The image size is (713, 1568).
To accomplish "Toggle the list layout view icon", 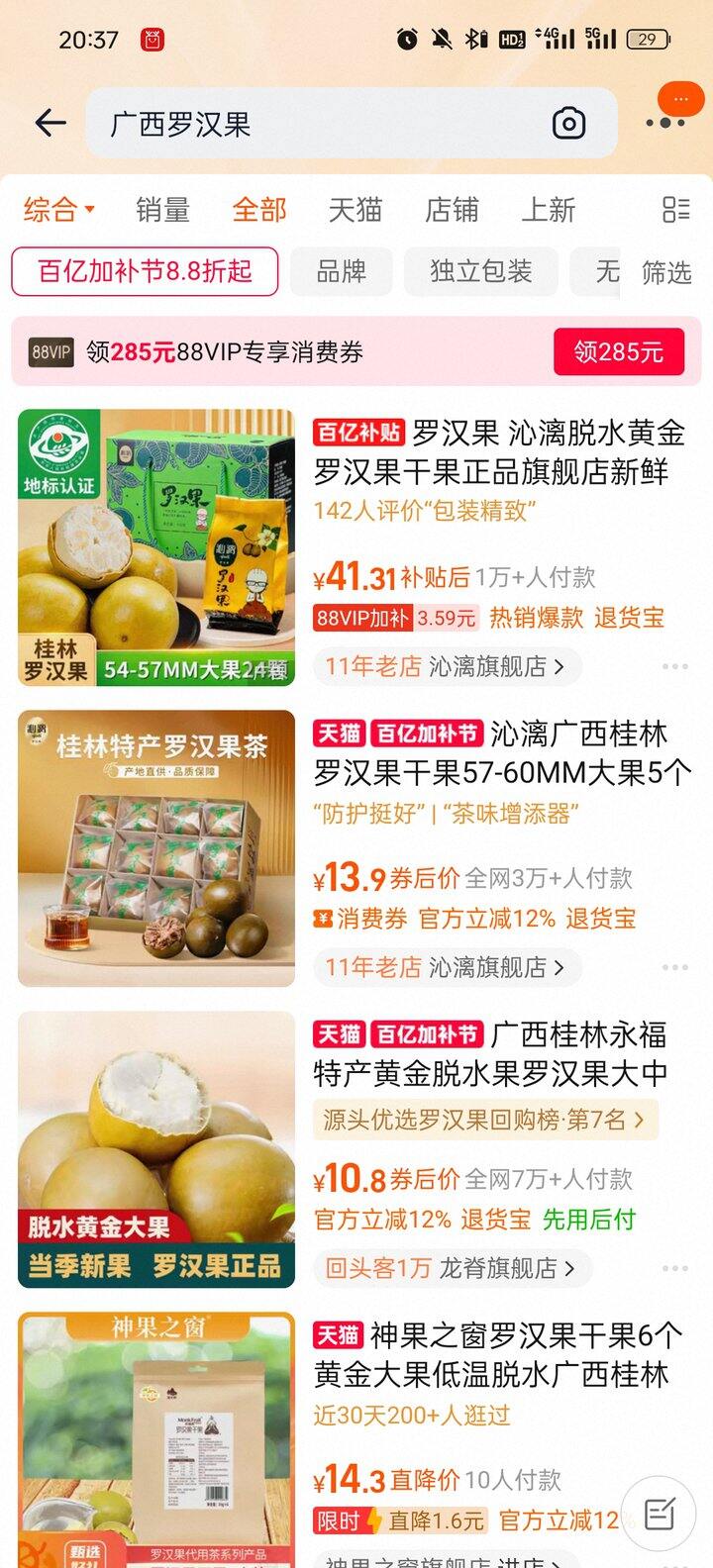I will (x=675, y=210).
